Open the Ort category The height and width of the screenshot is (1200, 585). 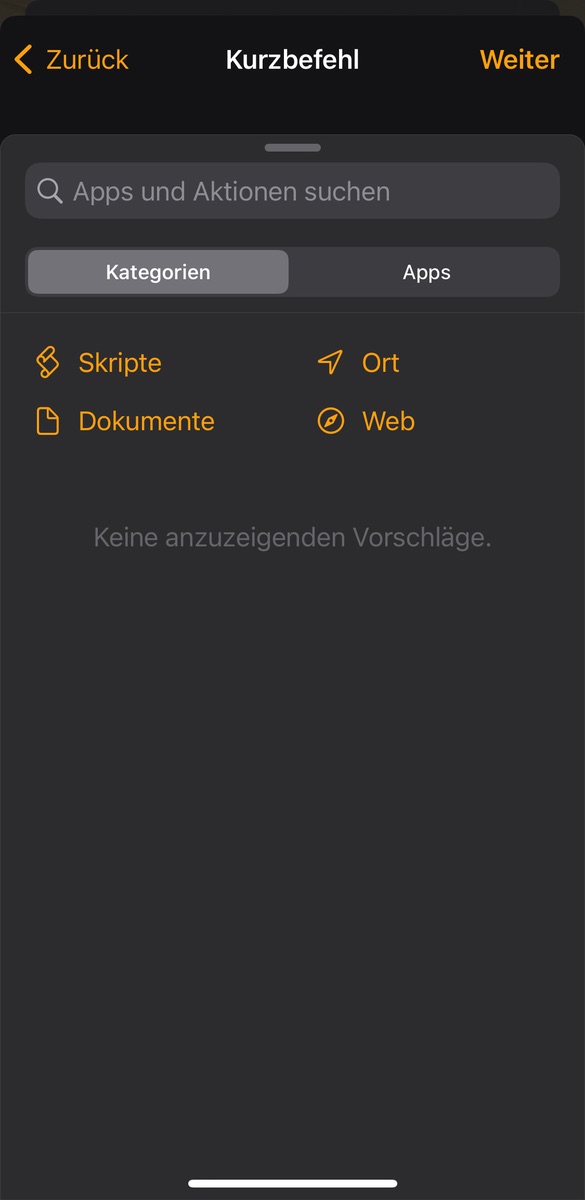click(x=358, y=362)
